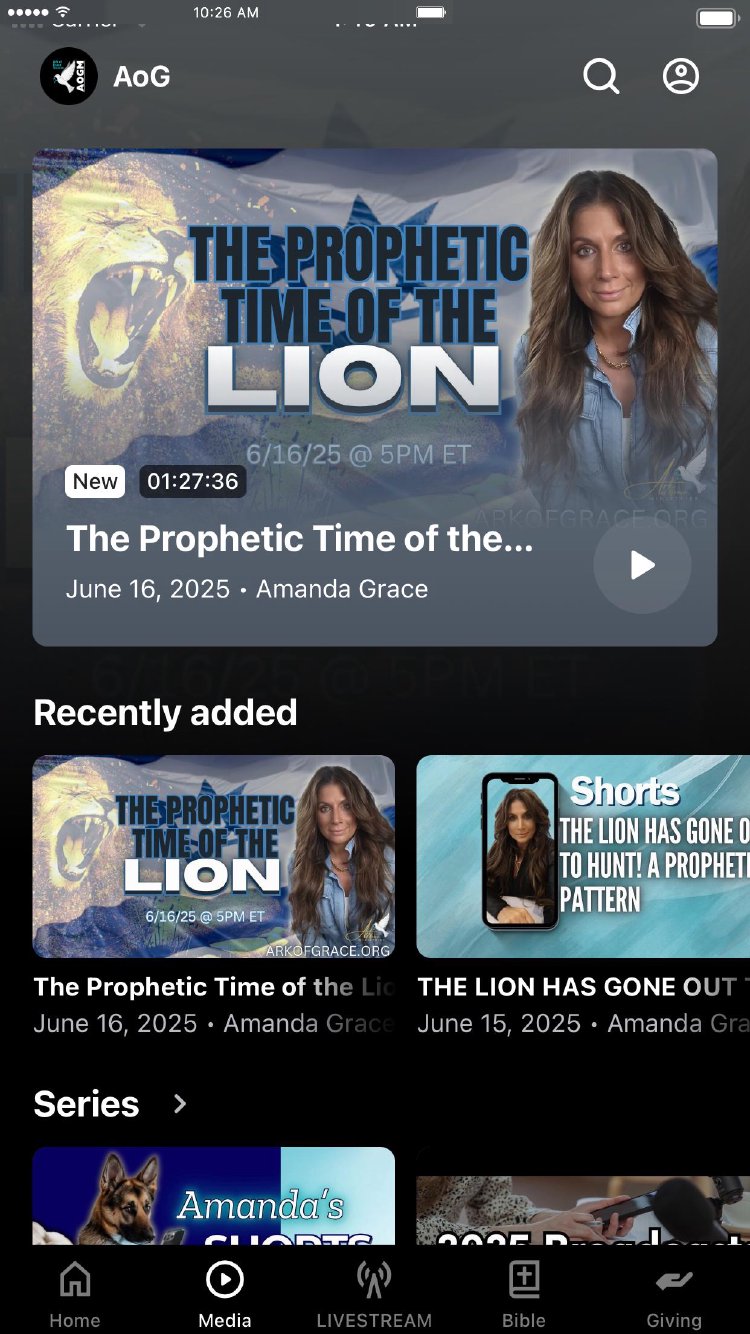The height and width of the screenshot is (1334, 750).
Task: Open the search icon
Action: (x=601, y=76)
